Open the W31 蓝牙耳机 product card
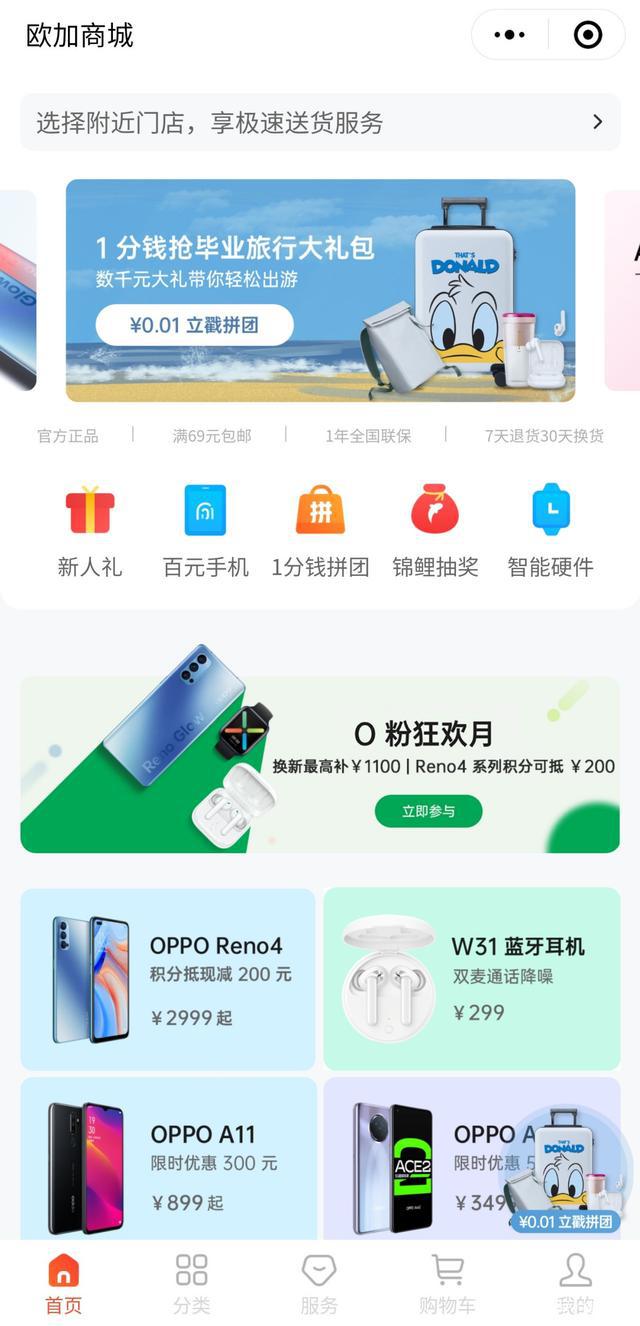Screen dimensions: 640x1326 [x=471, y=979]
